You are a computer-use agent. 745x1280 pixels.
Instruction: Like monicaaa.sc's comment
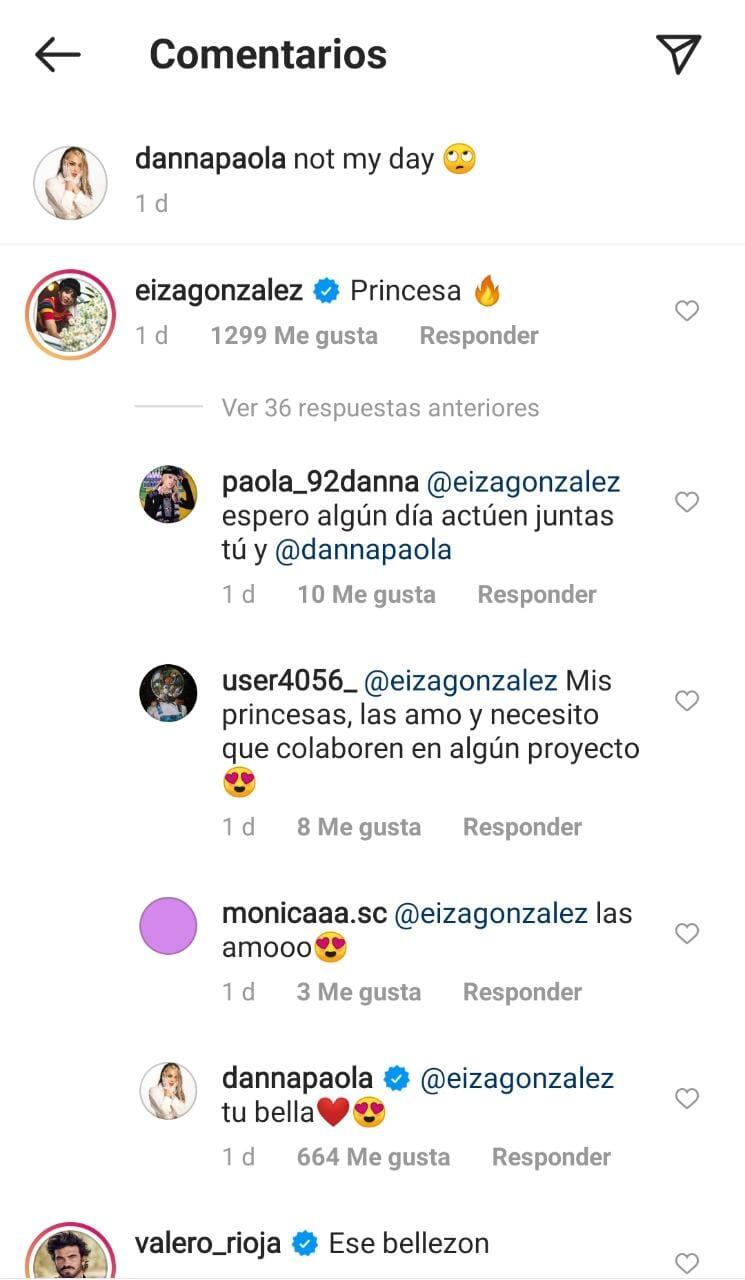pos(686,934)
